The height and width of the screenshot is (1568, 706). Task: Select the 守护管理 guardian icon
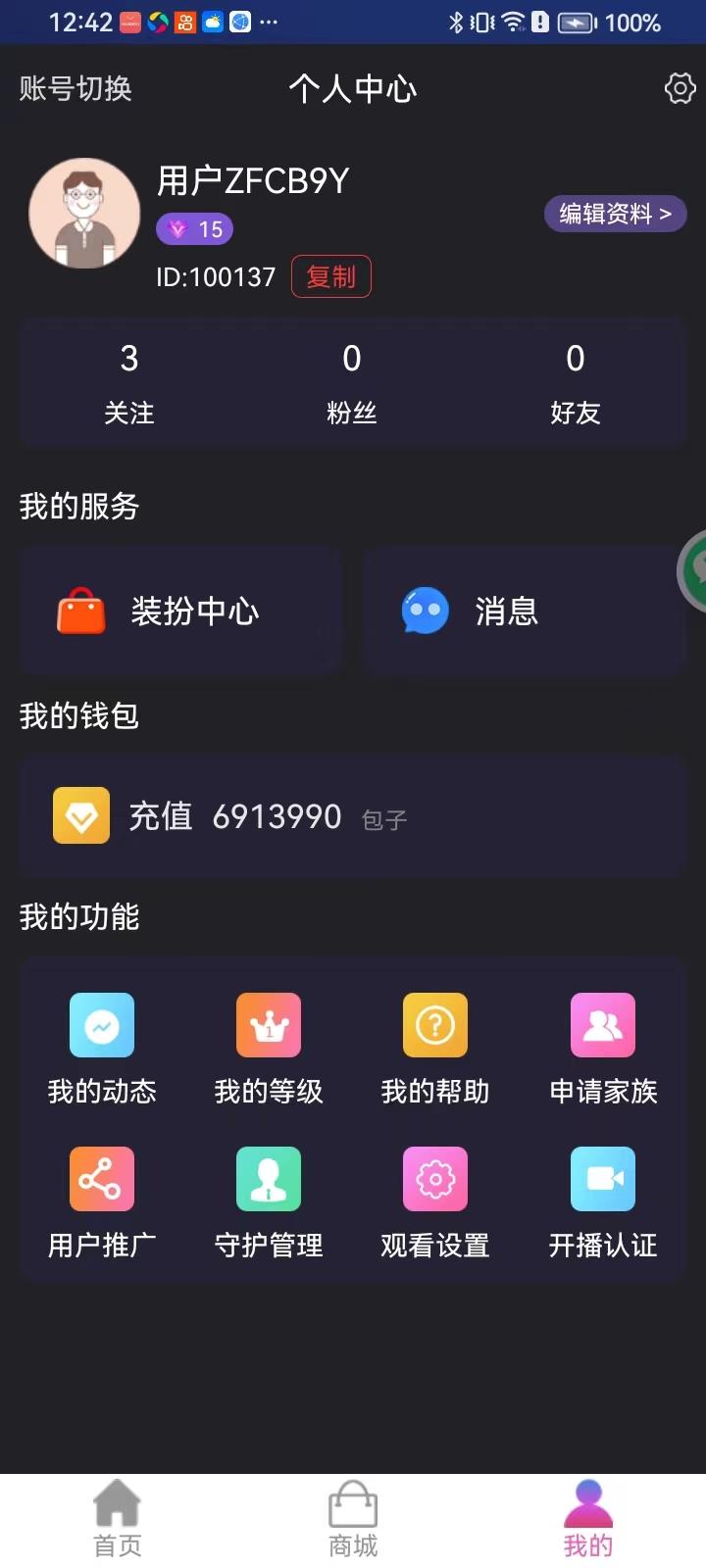[x=269, y=1178]
